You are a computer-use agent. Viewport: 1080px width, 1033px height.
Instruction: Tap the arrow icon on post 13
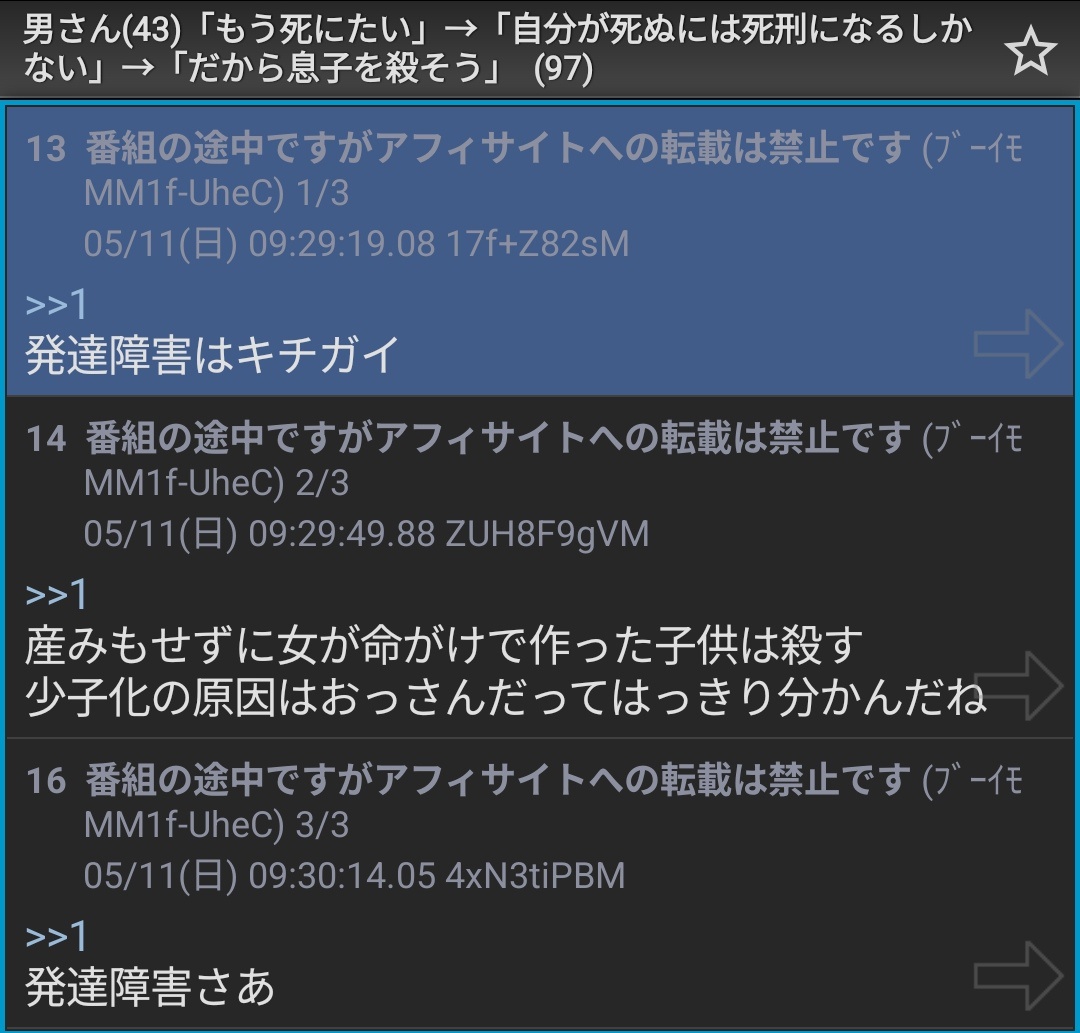point(1017,344)
